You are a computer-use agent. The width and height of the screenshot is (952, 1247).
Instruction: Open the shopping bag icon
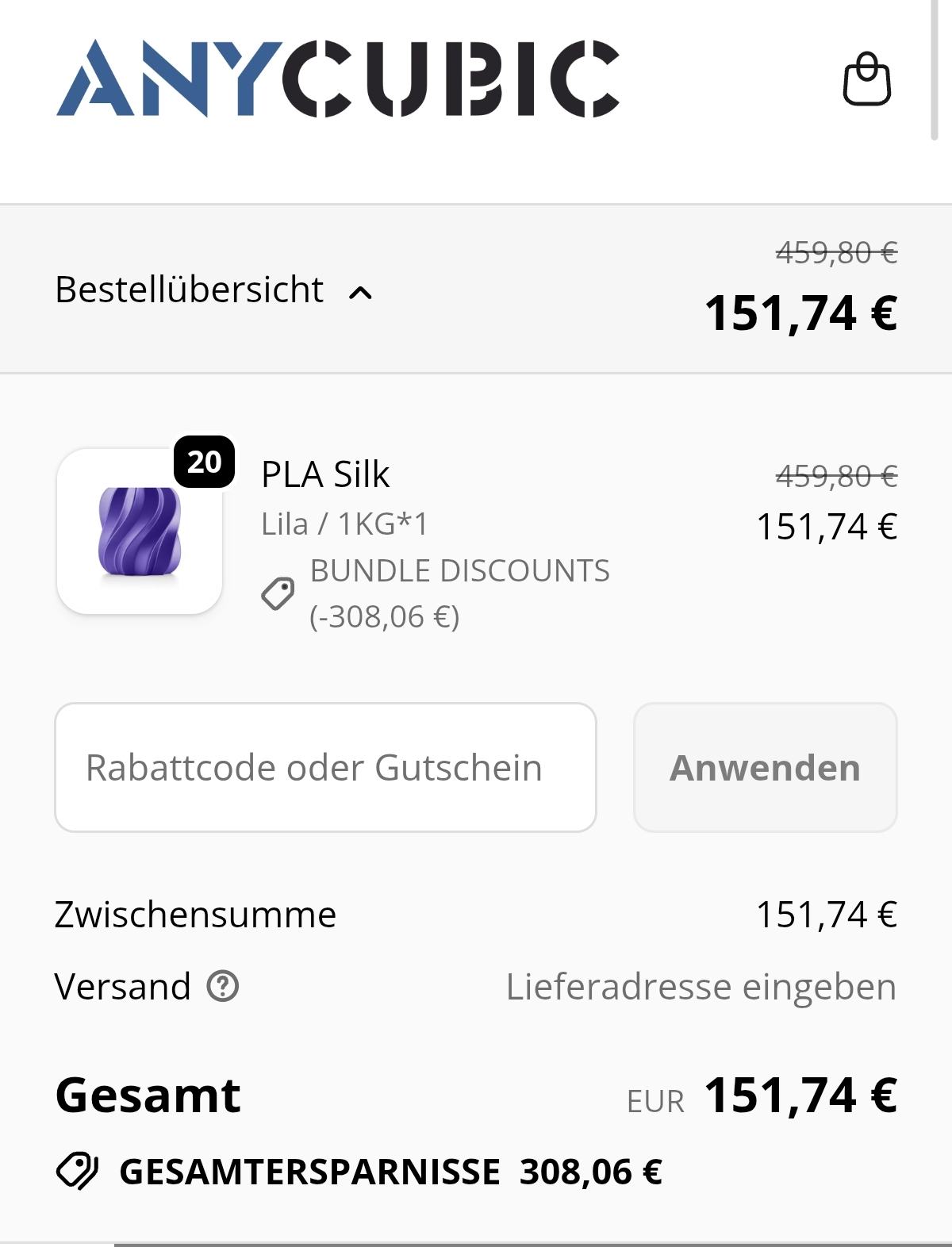click(866, 79)
